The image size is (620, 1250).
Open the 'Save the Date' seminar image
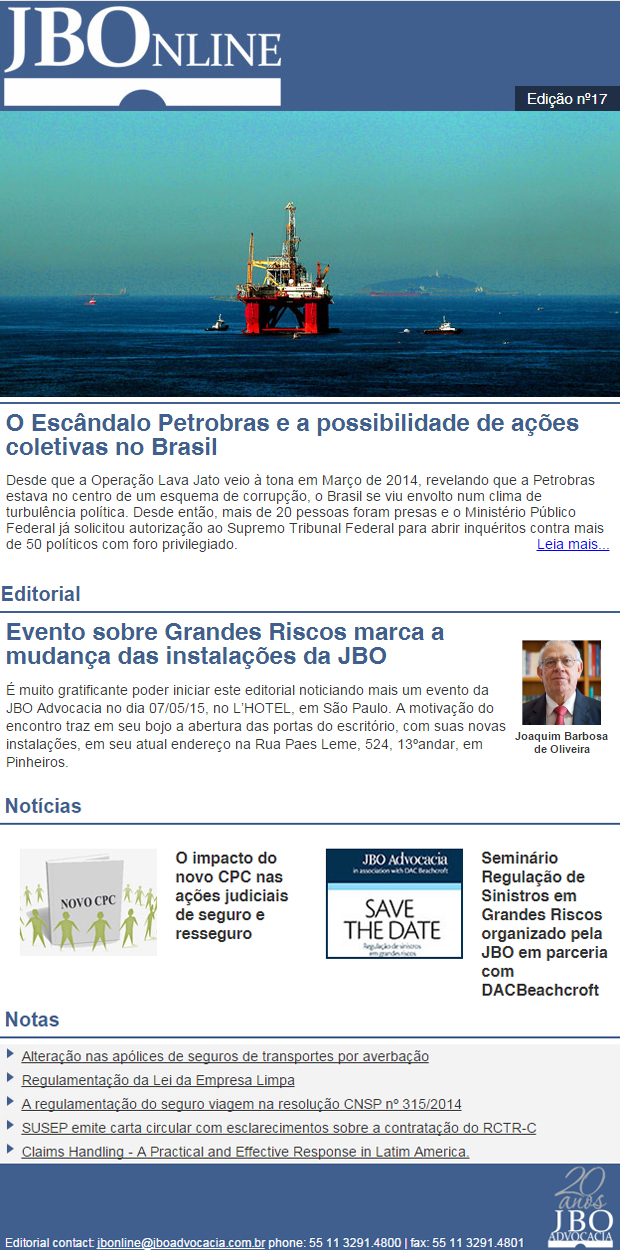394,903
